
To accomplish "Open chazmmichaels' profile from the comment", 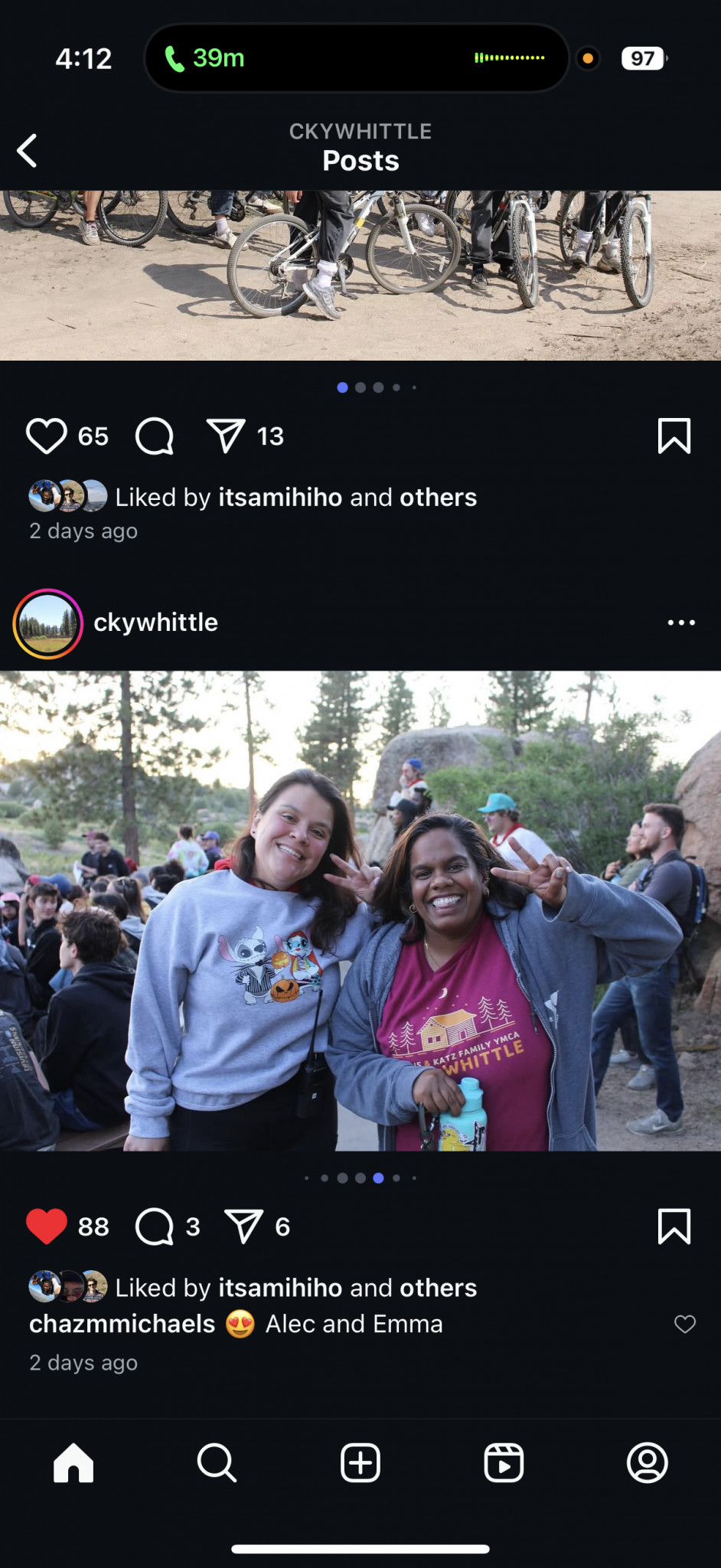I will 122,1324.
